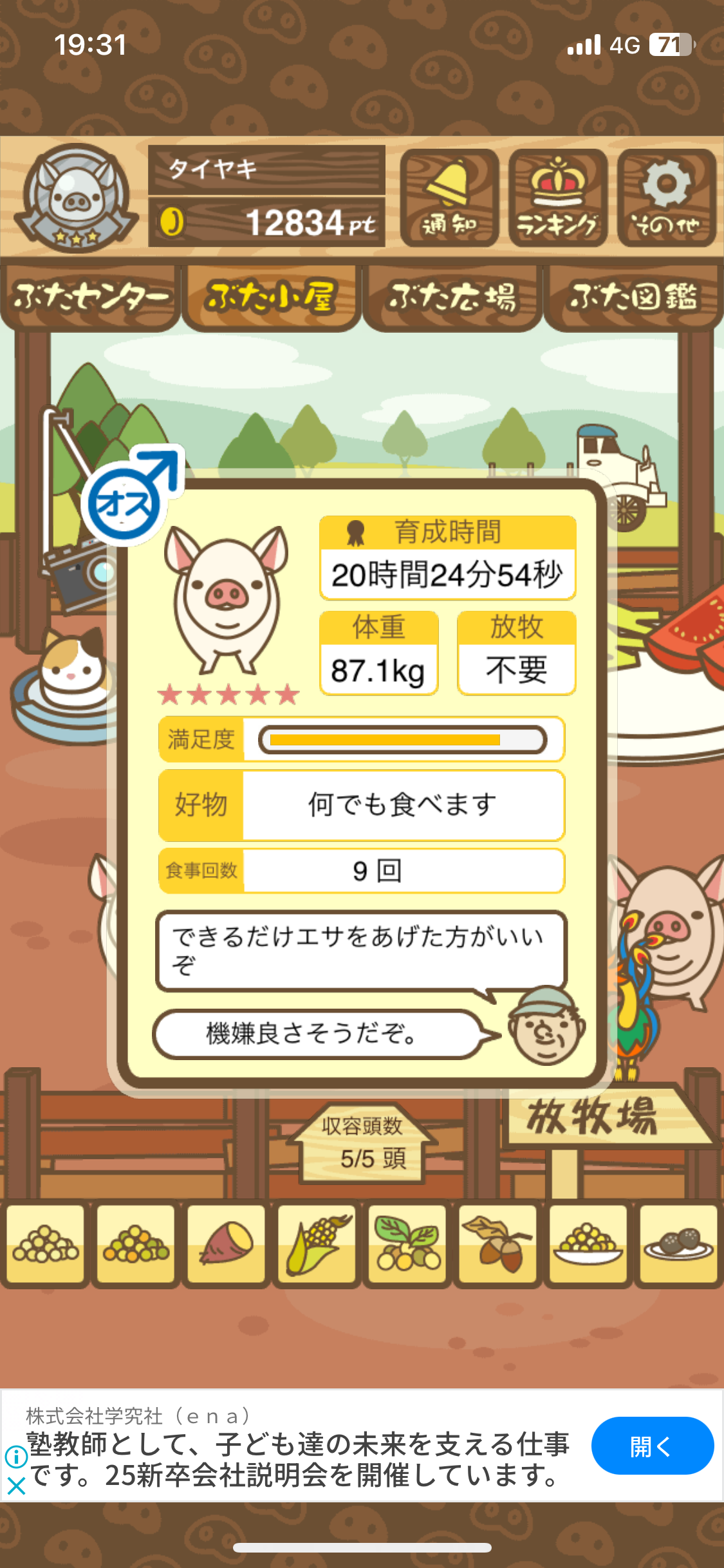Image resolution: width=724 pixels, height=1568 pixels.
Task: Open the 通知 notifications bell
Action: click(x=449, y=198)
